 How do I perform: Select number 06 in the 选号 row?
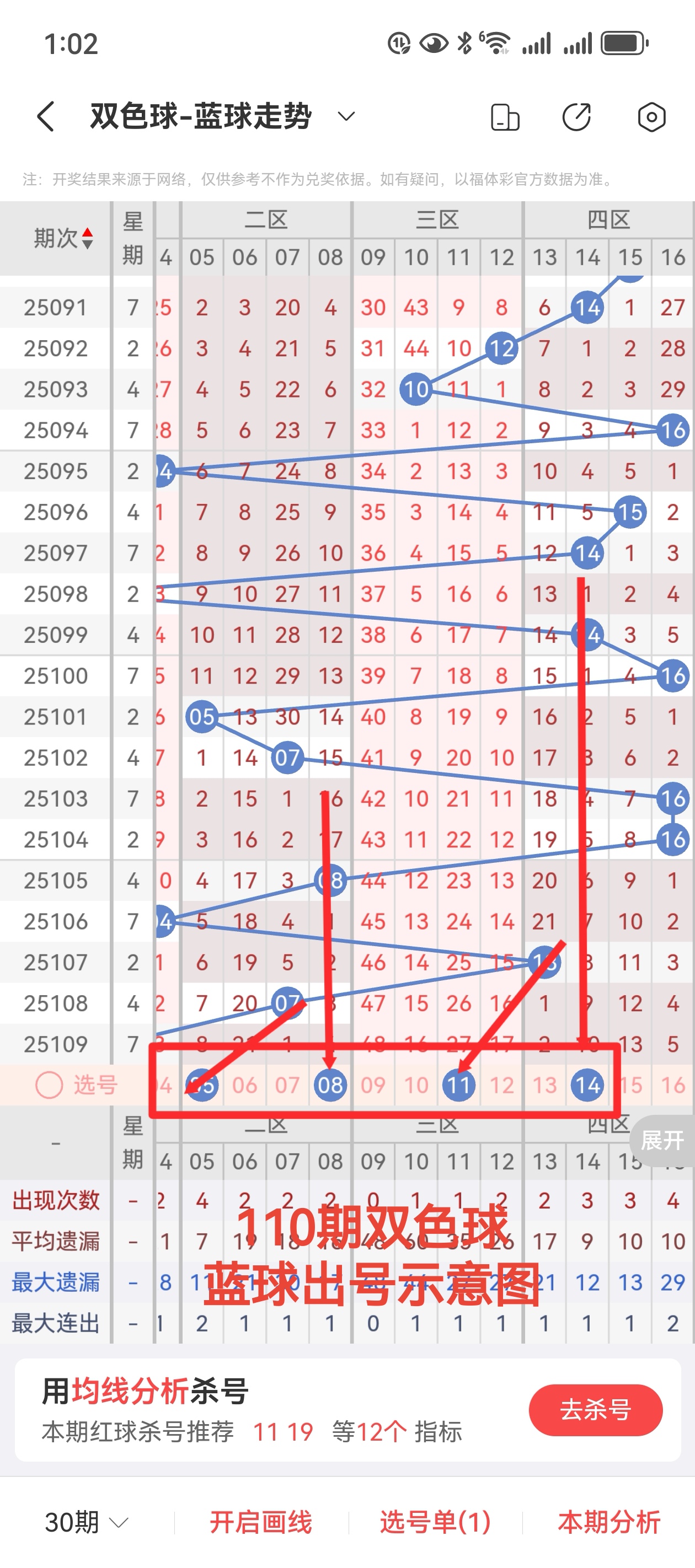click(x=245, y=1084)
